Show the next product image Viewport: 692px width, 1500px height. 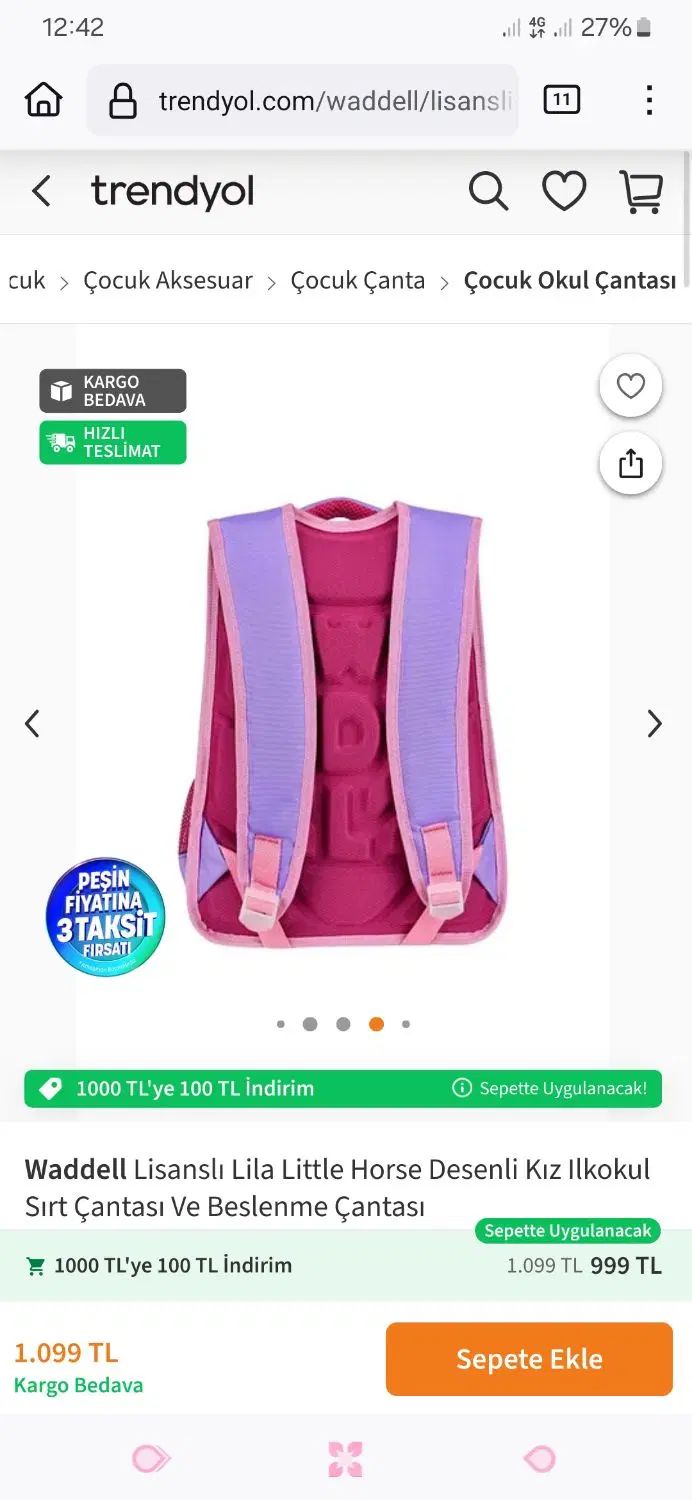[654, 723]
